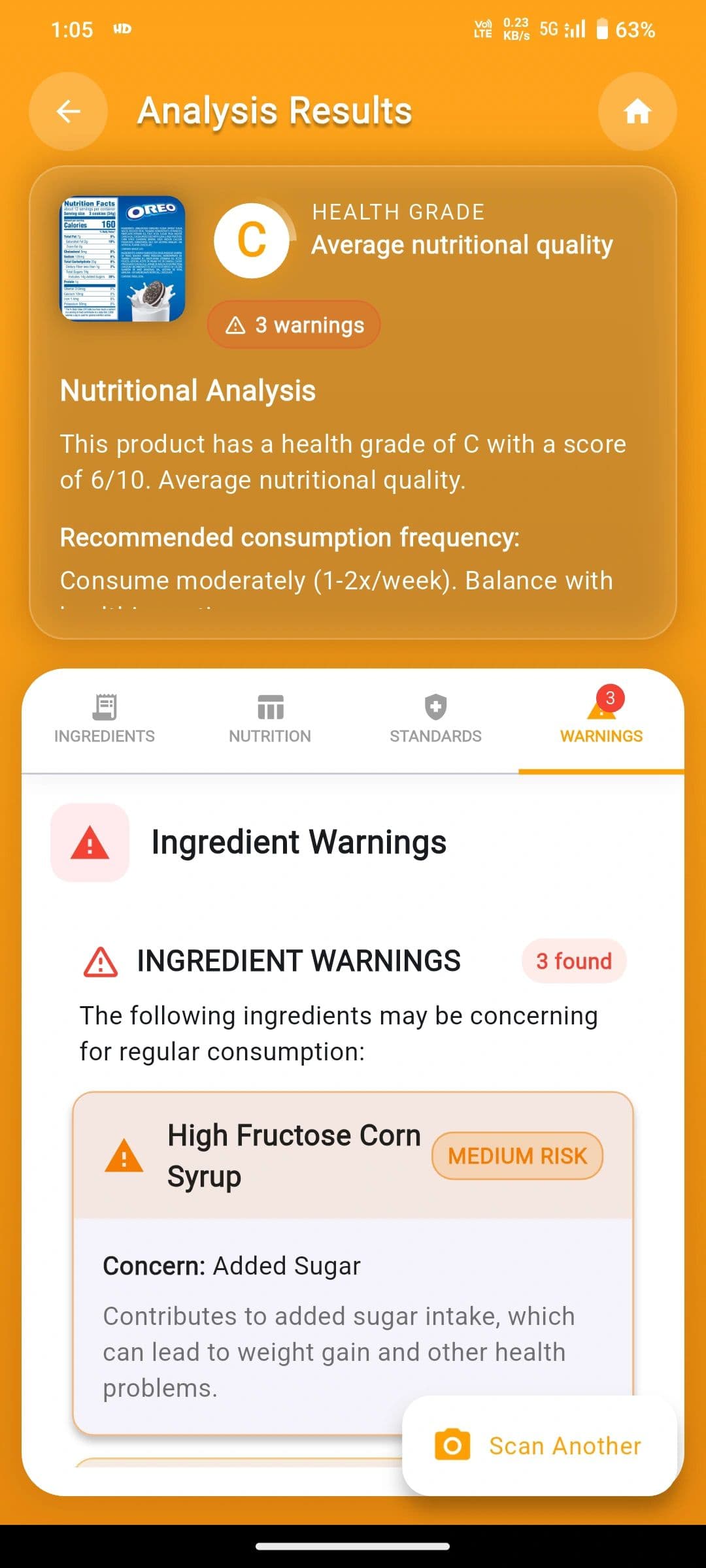
Task: View the Standards tab
Action: [435, 720]
